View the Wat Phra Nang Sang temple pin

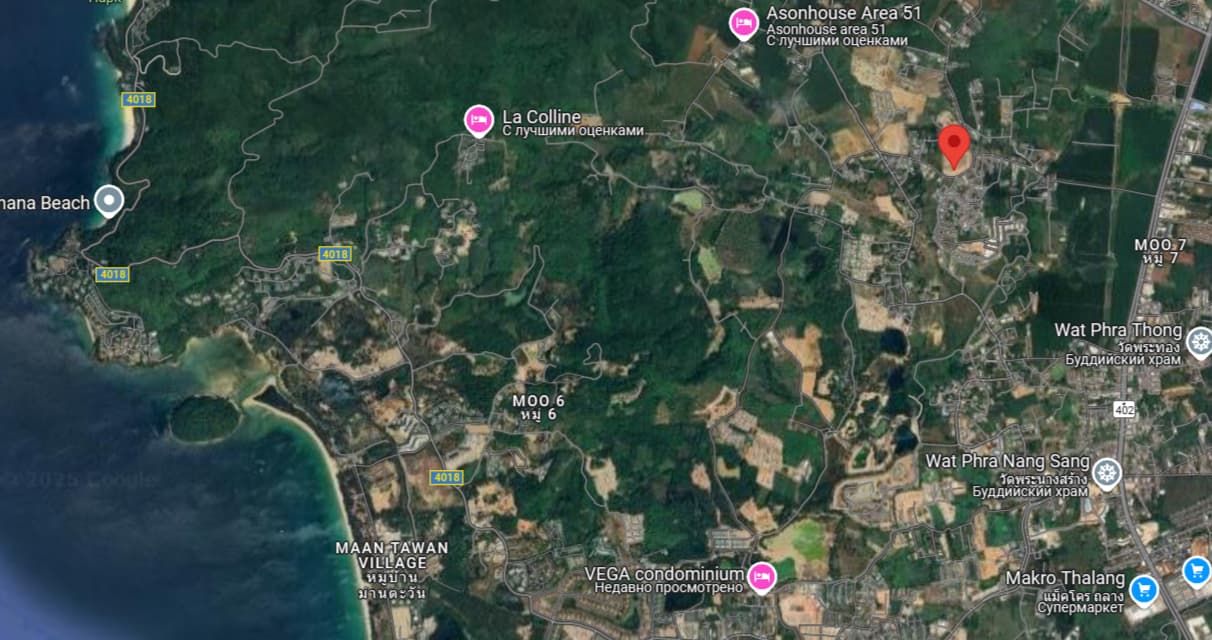click(x=1106, y=472)
